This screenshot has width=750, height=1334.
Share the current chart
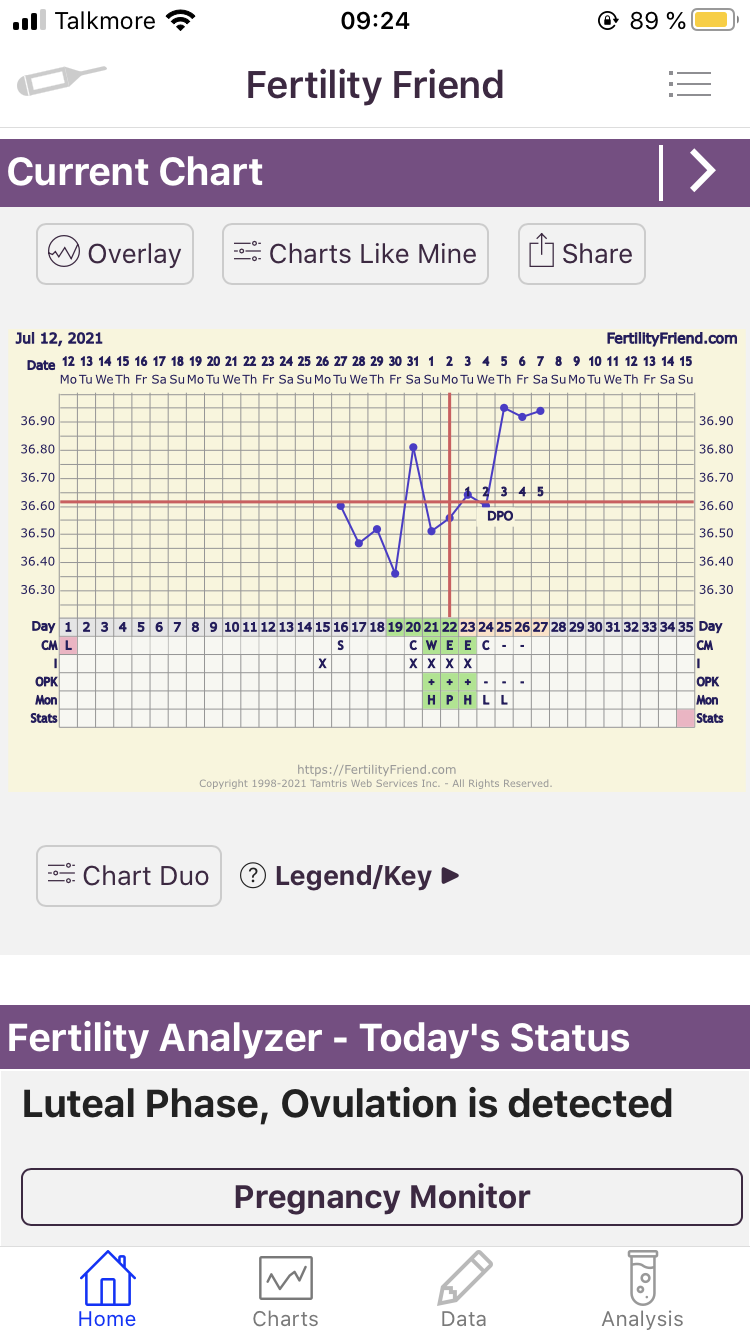(x=581, y=253)
